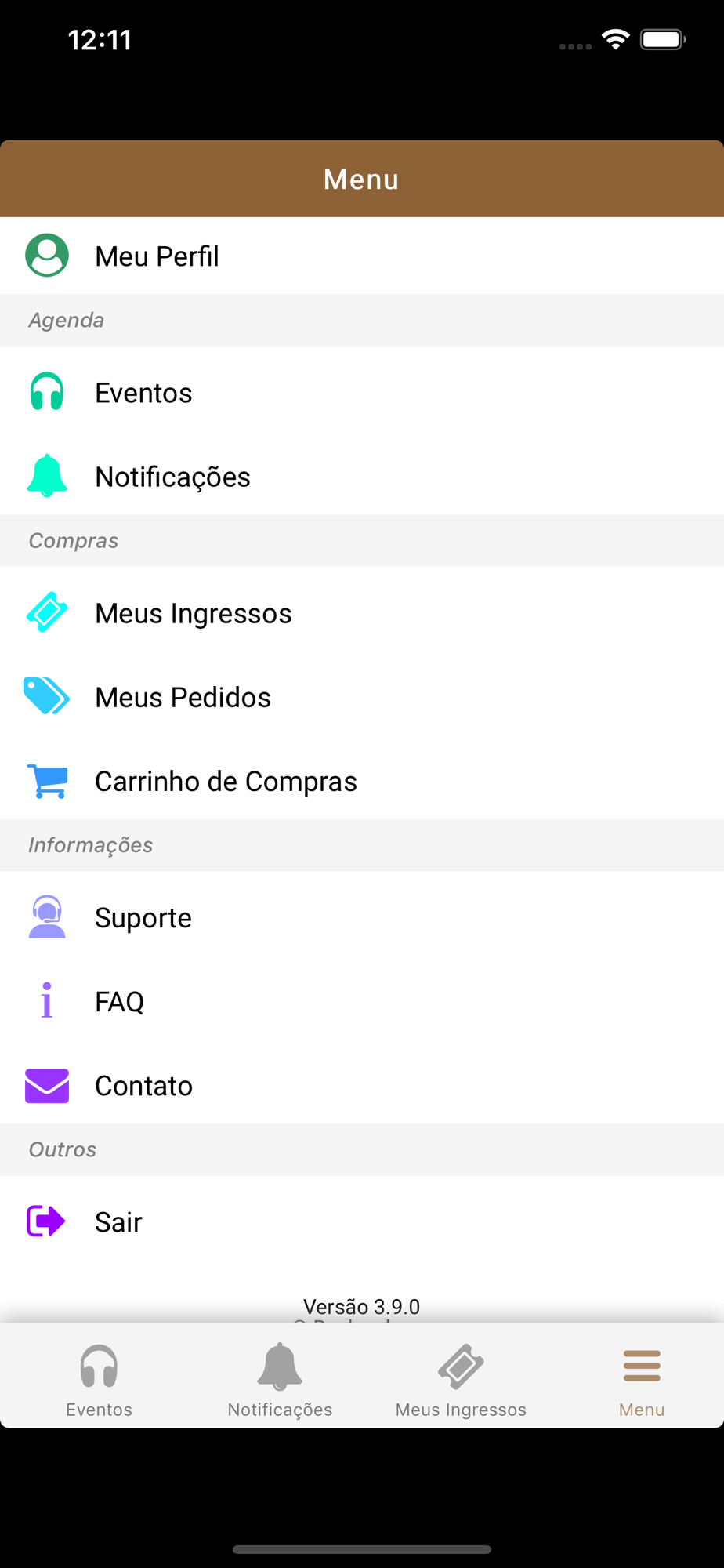The height and width of the screenshot is (1568, 724).
Task: Select the Menu bottom tab
Action: (x=642, y=1380)
